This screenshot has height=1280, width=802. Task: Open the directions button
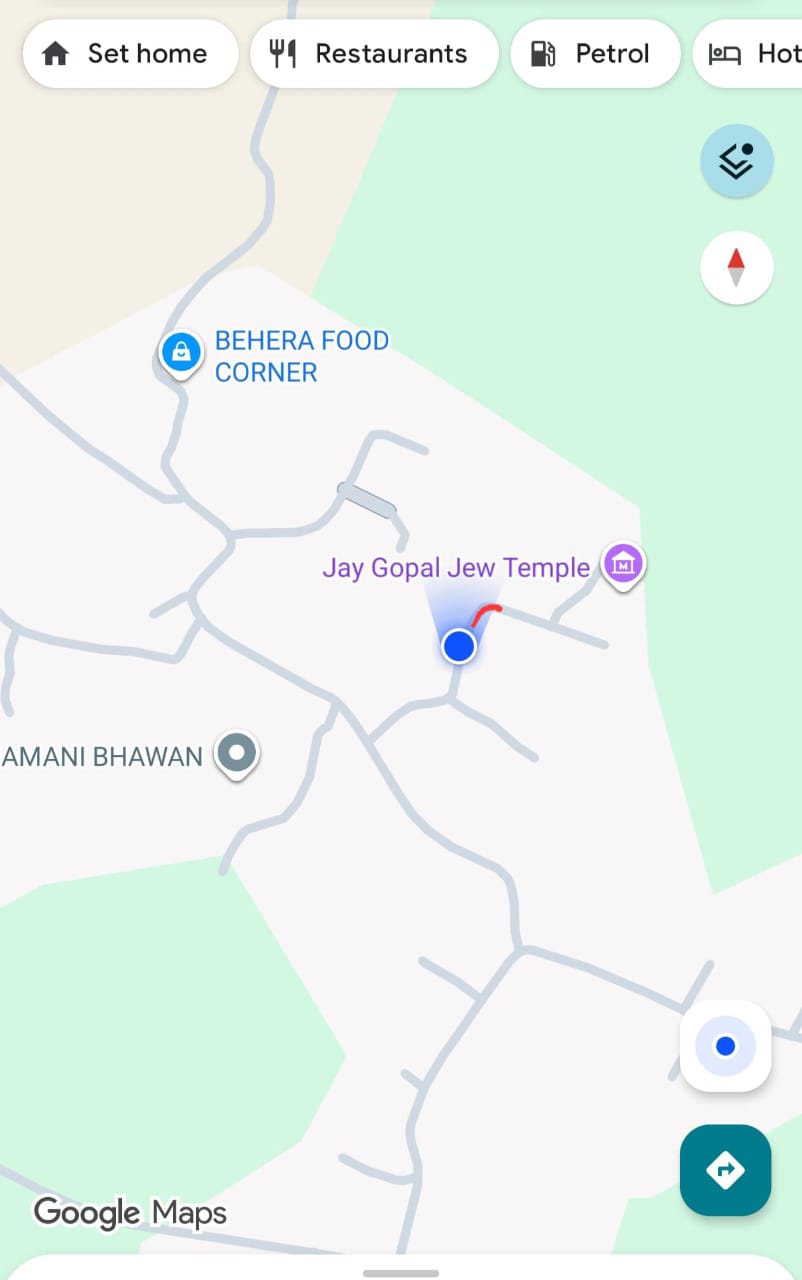(x=725, y=1169)
